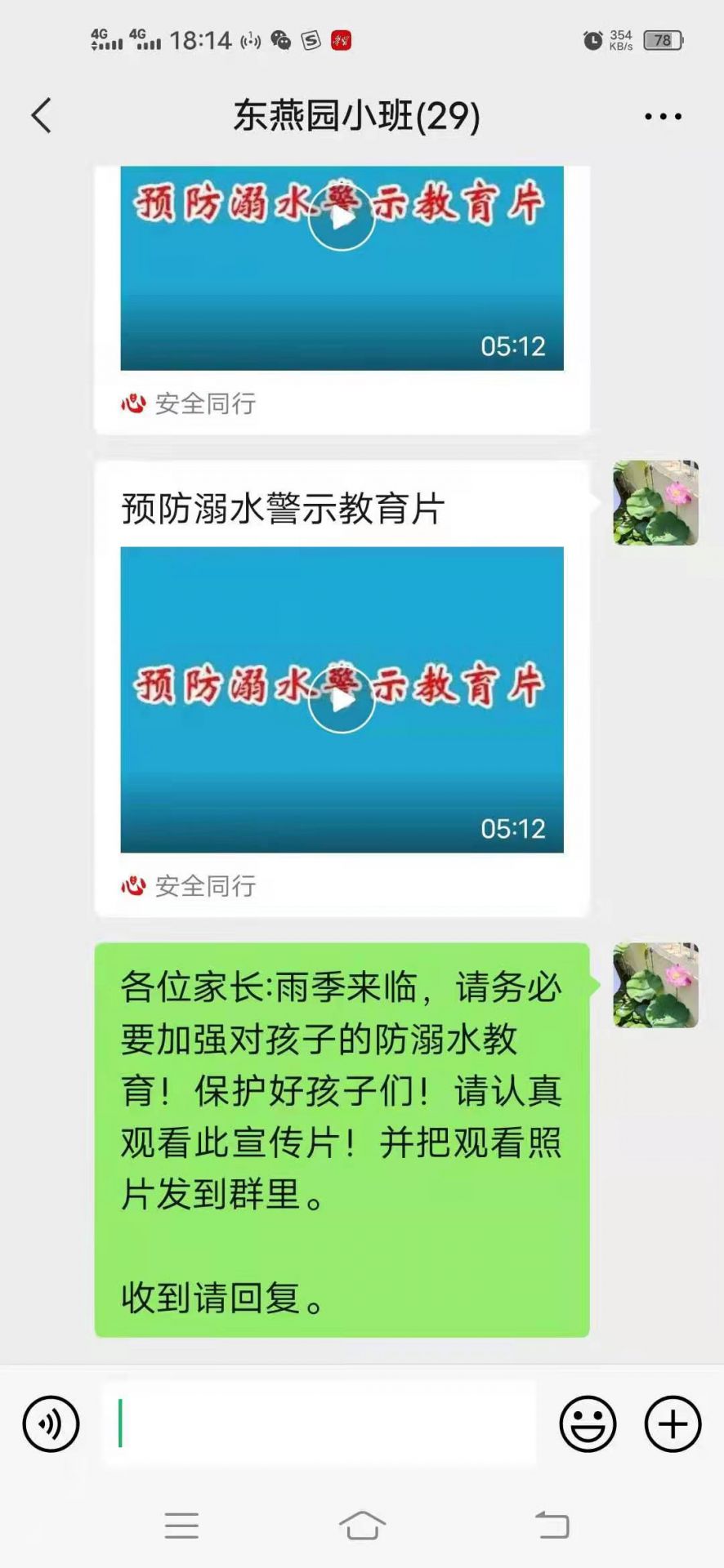Open the three-dot chat info menu
This screenshot has height=1568, width=724.
(663, 117)
